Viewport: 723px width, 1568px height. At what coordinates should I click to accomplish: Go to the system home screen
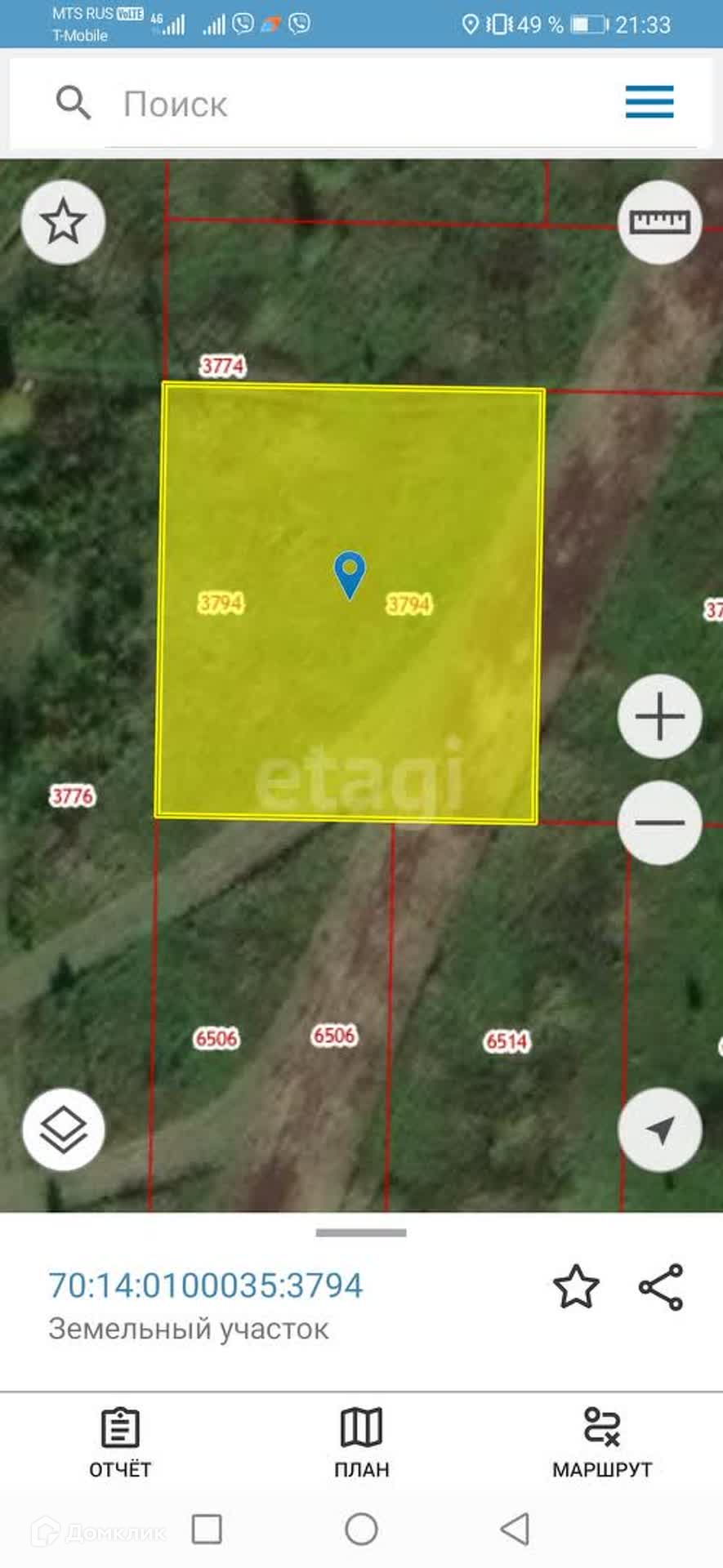coord(361,1529)
